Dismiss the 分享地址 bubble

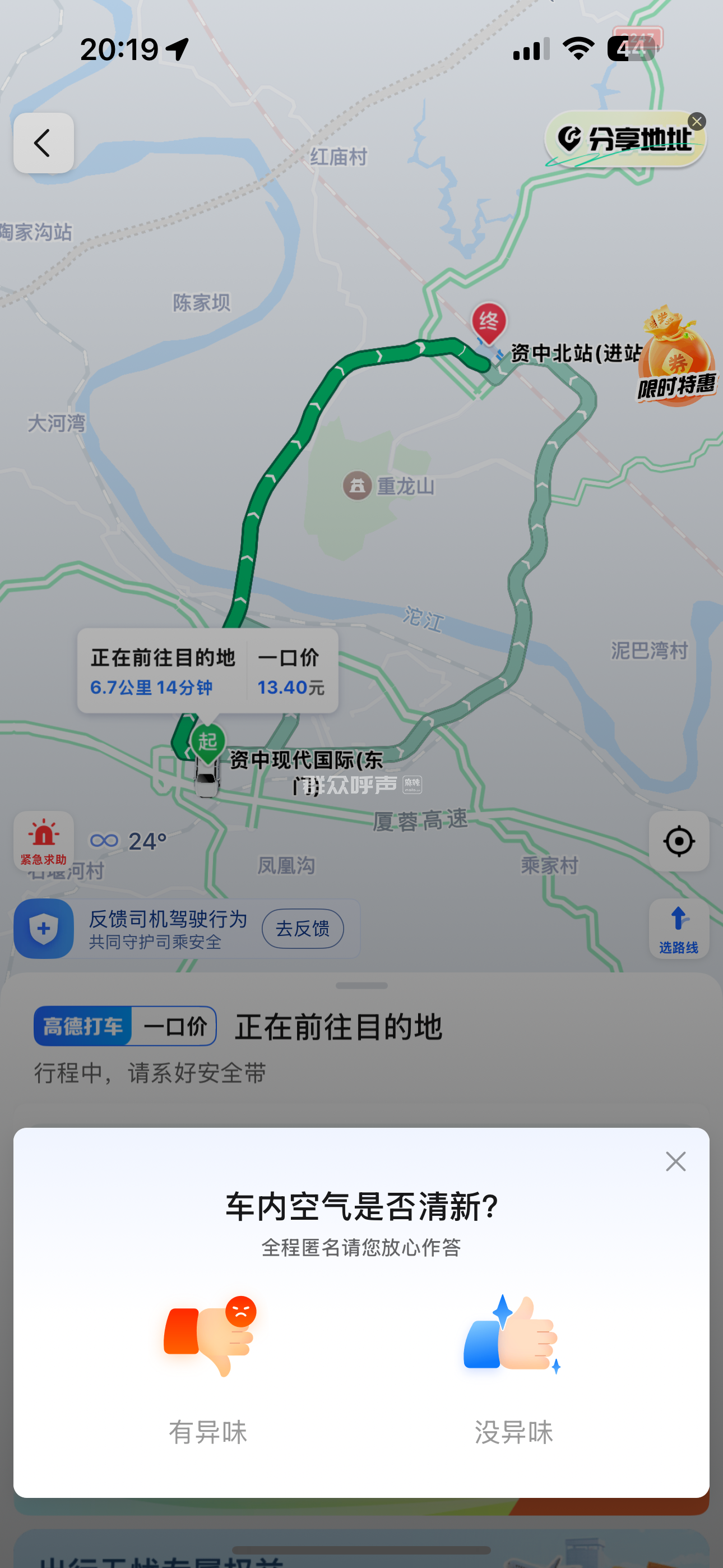point(696,122)
